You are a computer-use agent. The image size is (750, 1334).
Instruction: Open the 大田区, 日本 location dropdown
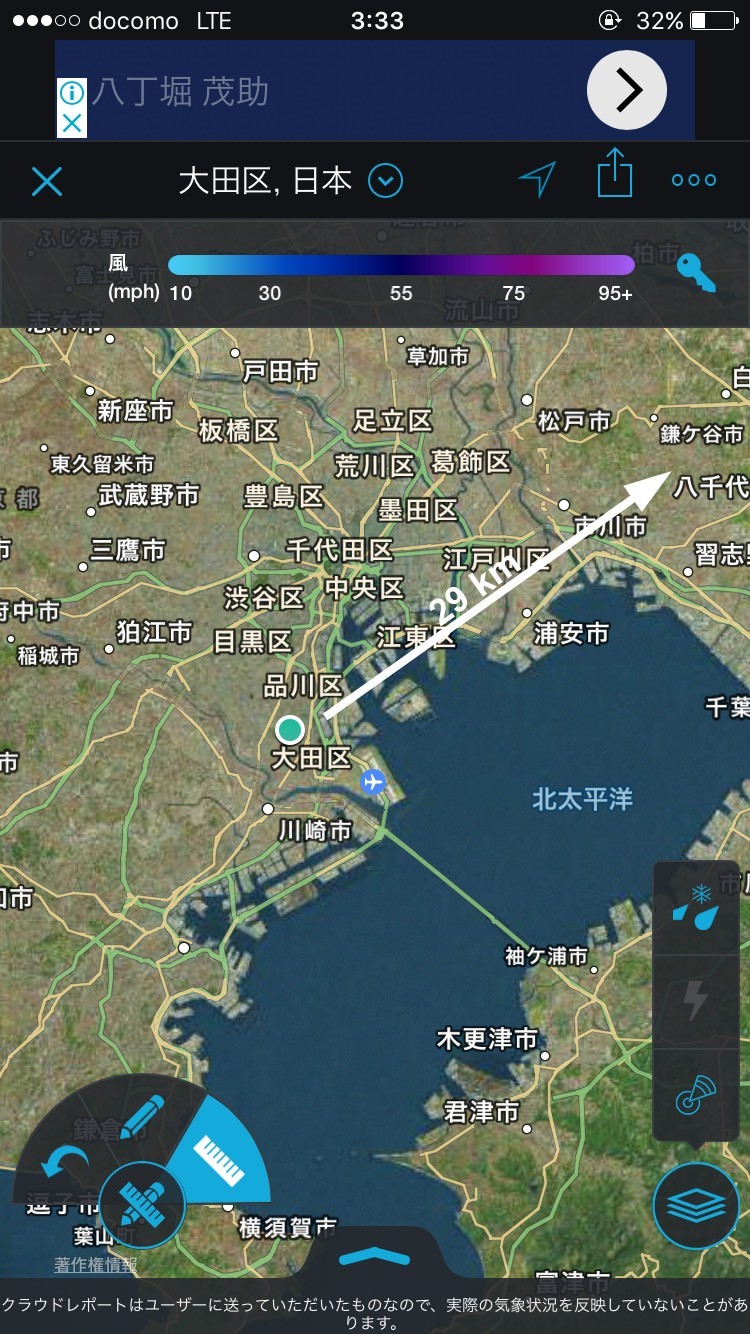(385, 181)
